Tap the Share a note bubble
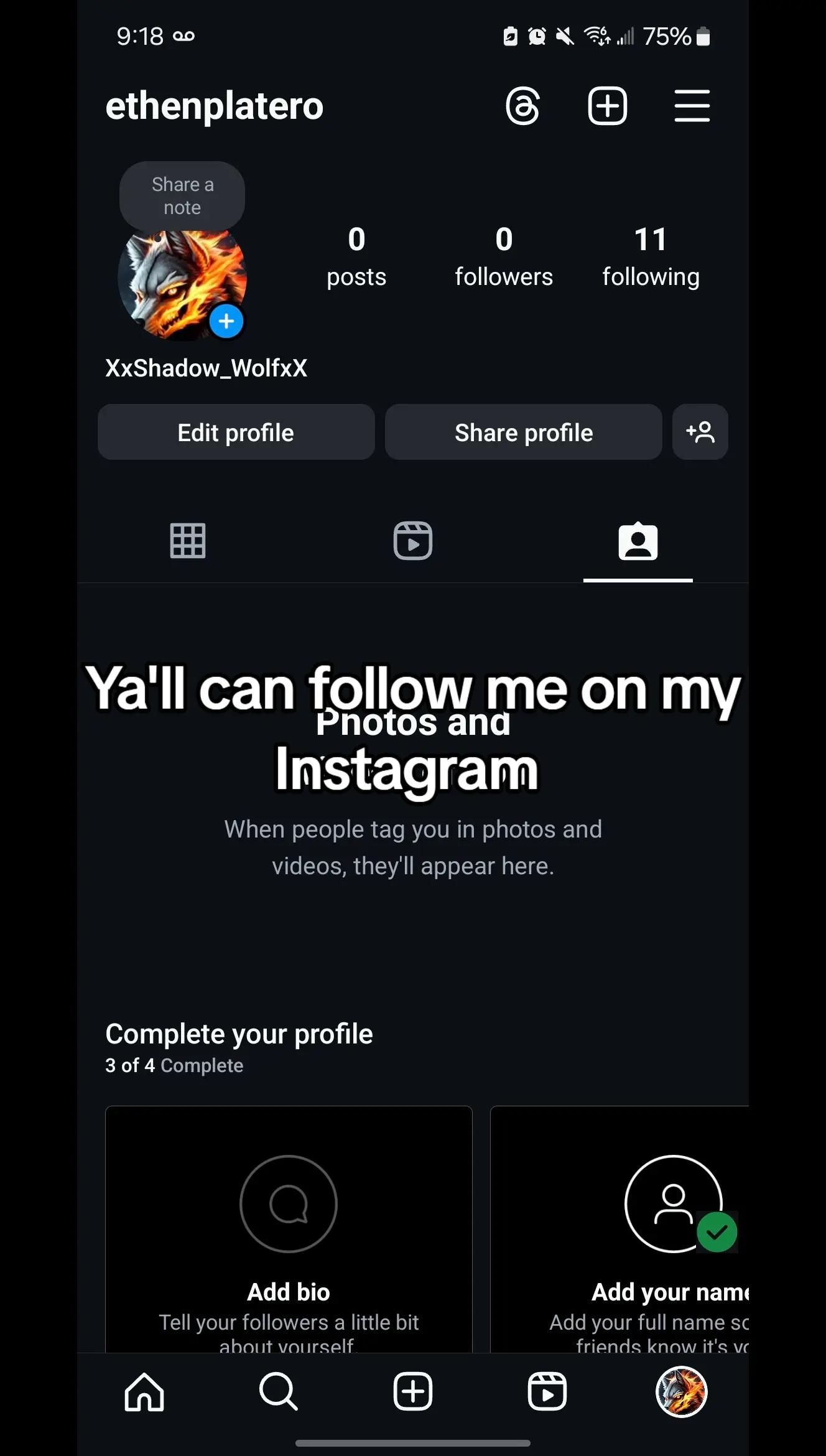The width and height of the screenshot is (826, 1456). [x=182, y=196]
